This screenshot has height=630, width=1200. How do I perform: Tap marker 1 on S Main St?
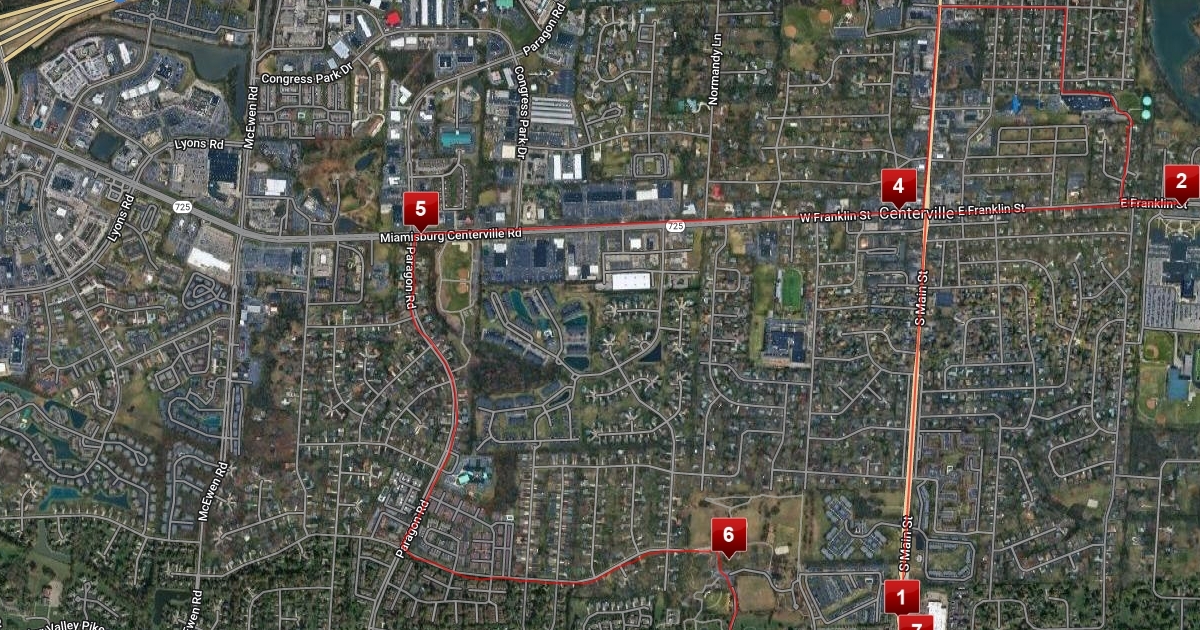(x=900, y=597)
